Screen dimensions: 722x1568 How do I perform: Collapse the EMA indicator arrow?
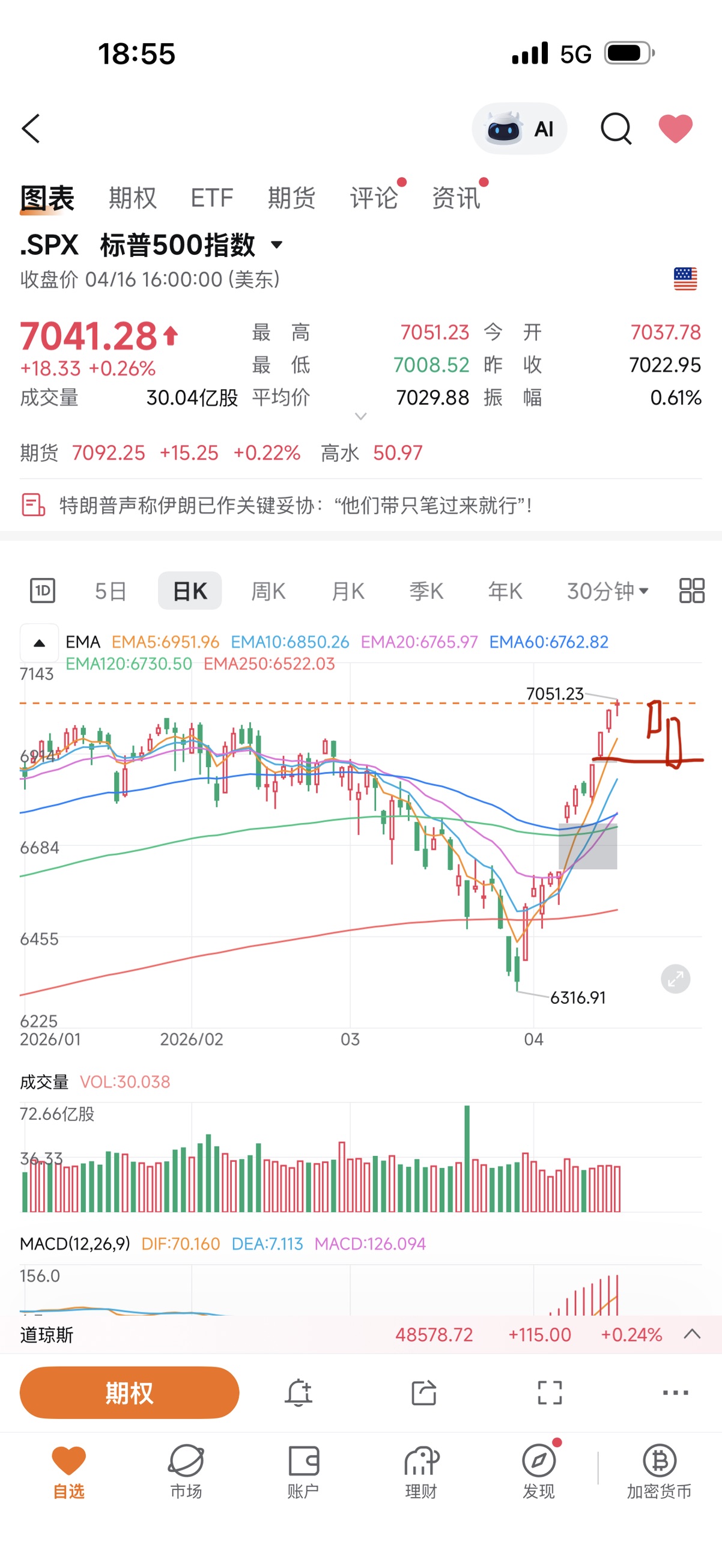(40, 643)
